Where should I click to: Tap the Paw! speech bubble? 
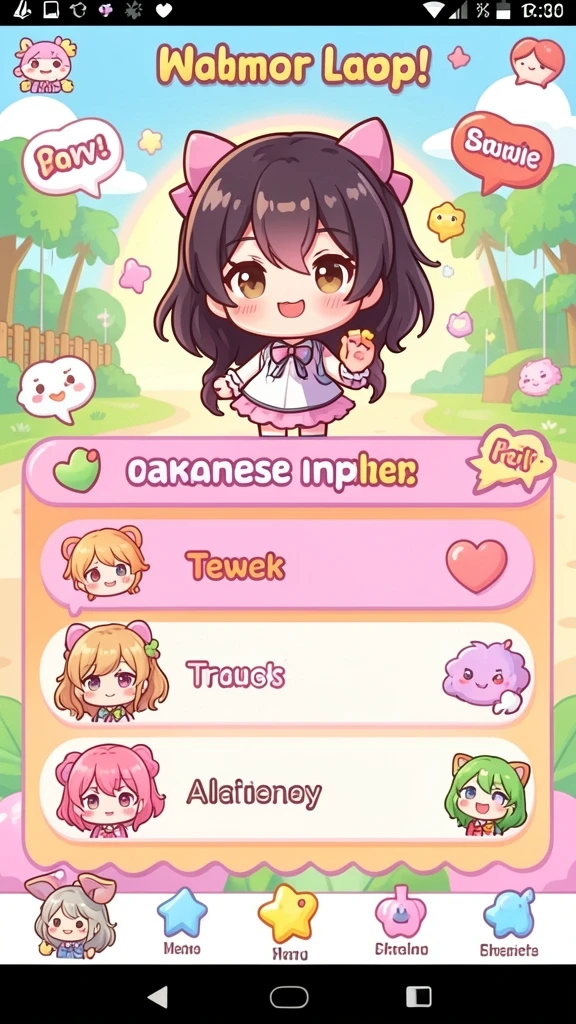pyautogui.click(x=72, y=157)
